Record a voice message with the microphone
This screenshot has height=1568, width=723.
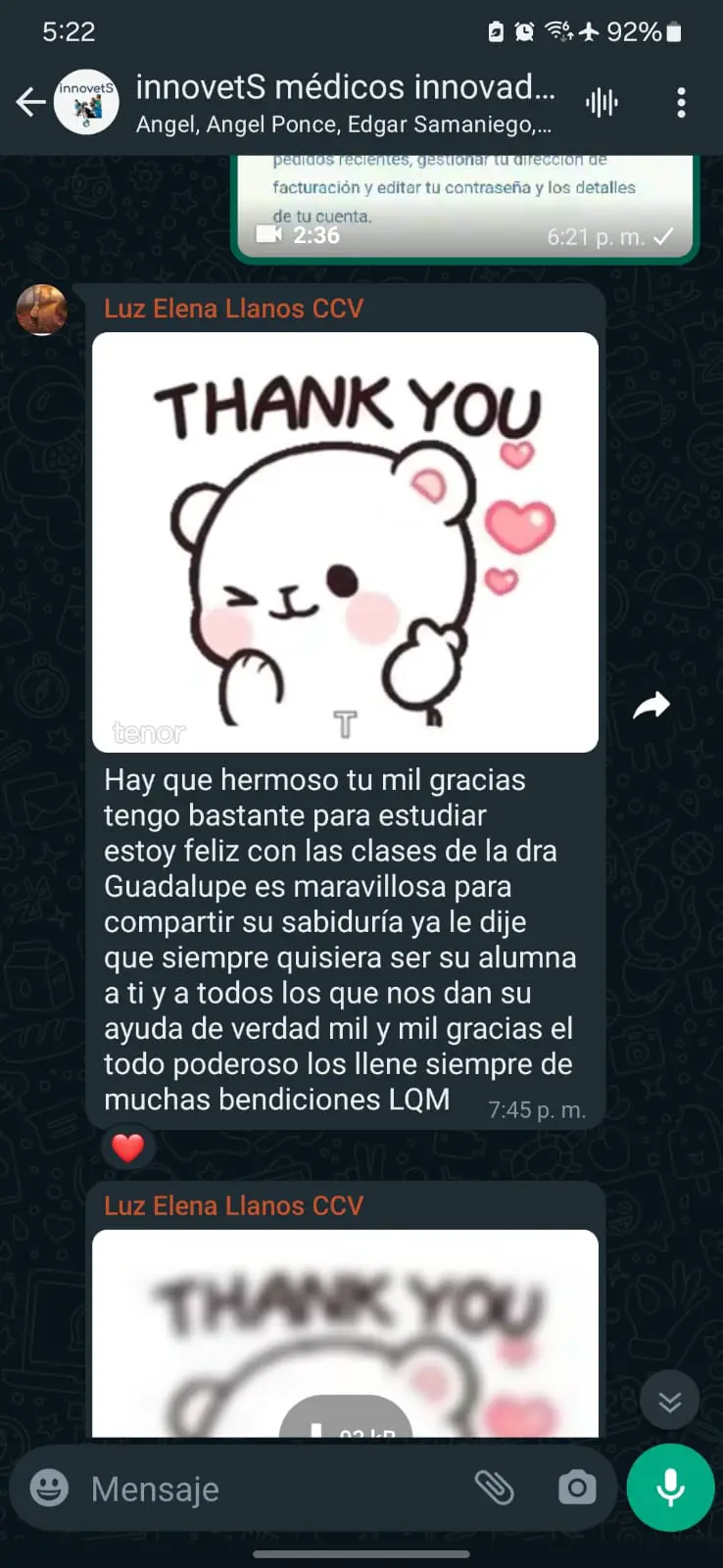pyautogui.click(x=670, y=1488)
